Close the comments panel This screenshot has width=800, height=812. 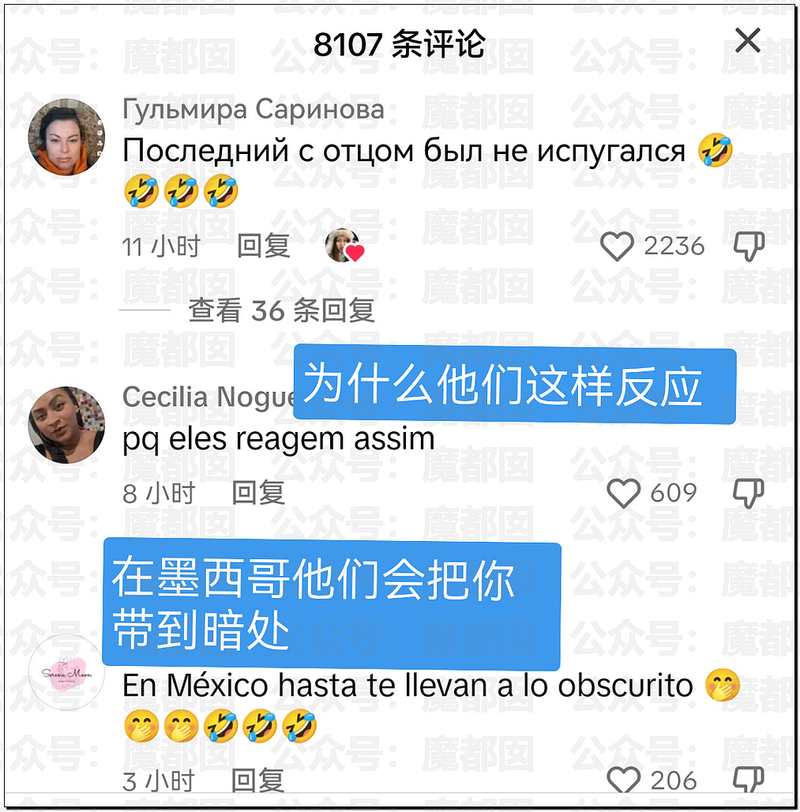click(748, 41)
